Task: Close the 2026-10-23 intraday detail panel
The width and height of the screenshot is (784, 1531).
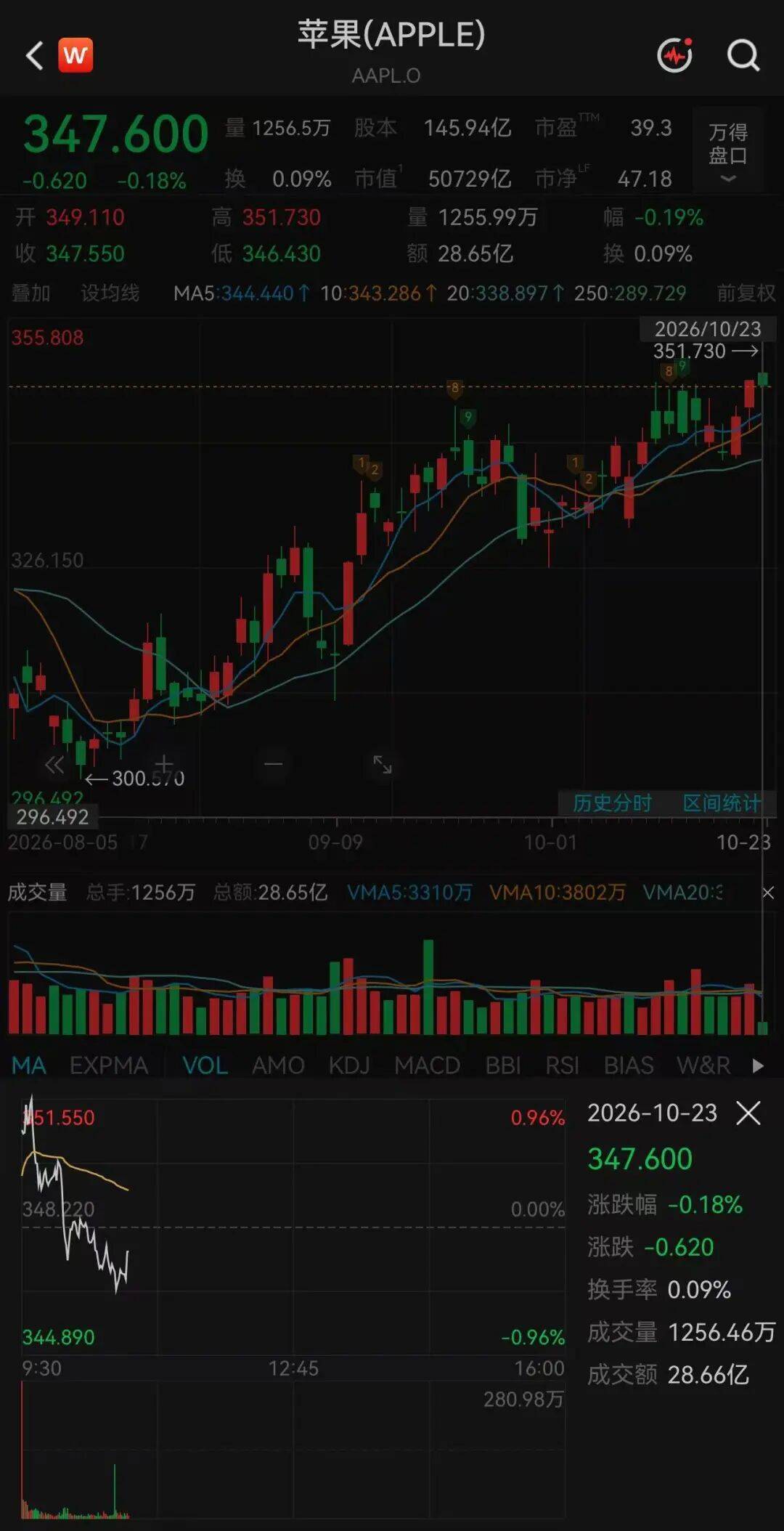Action: click(748, 1113)
